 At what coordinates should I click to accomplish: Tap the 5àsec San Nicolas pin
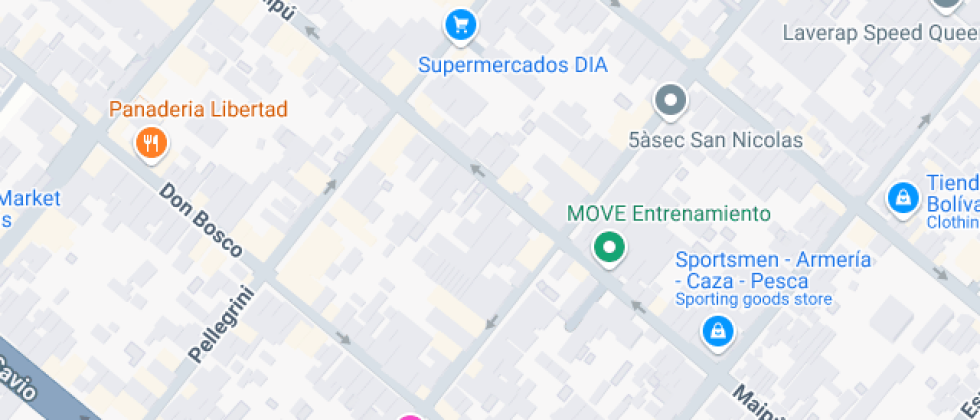[x=671, y=101]
